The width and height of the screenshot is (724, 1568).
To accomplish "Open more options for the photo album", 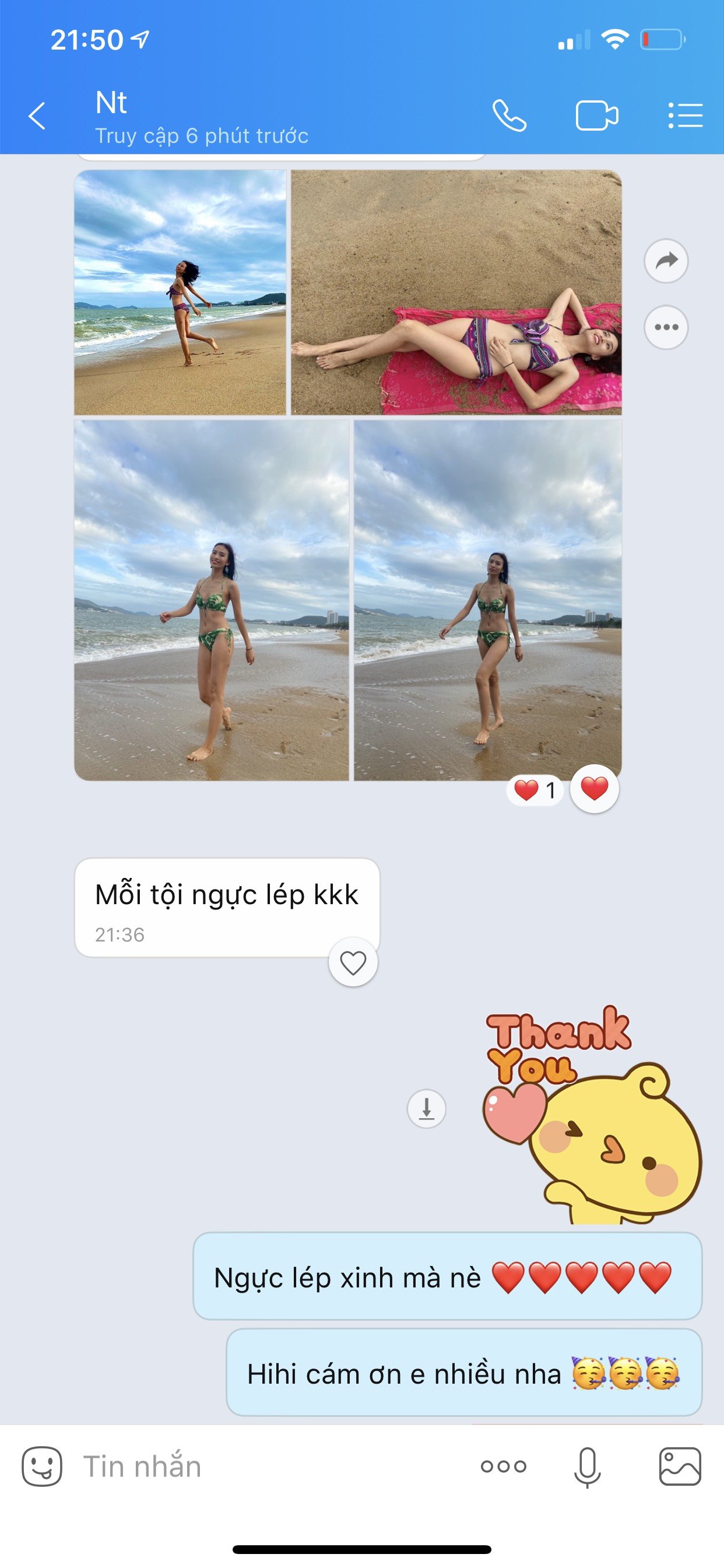I will point(666,327).
